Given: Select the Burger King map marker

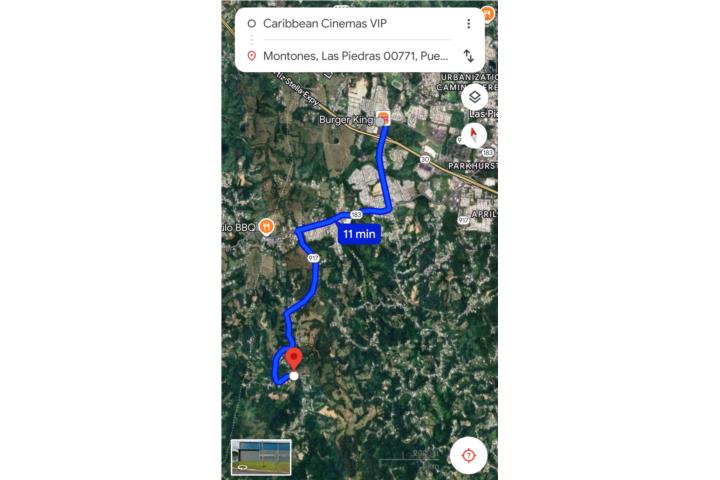Looking at the screenshot, I should coord(384,118).
